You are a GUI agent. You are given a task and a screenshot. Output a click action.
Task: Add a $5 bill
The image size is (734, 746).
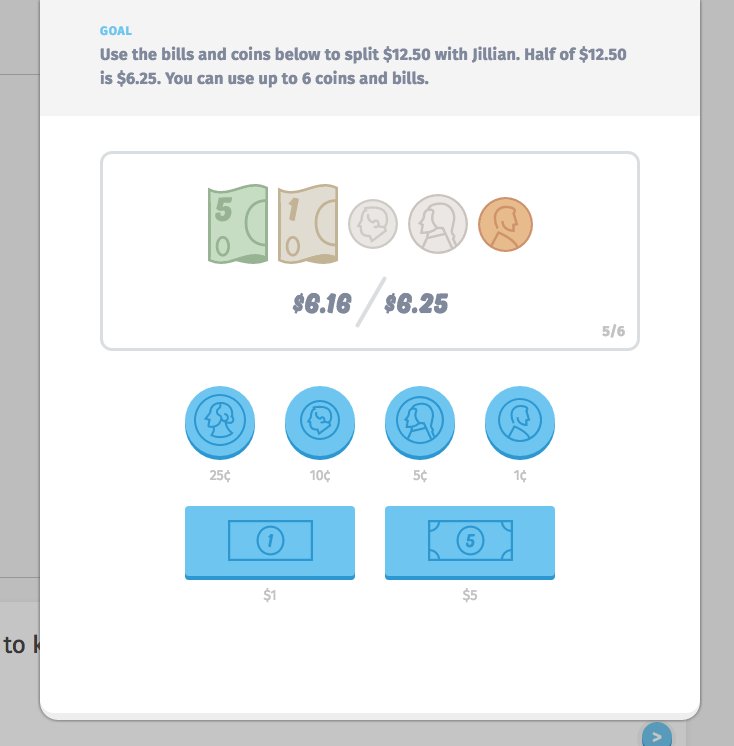[470, 541]
